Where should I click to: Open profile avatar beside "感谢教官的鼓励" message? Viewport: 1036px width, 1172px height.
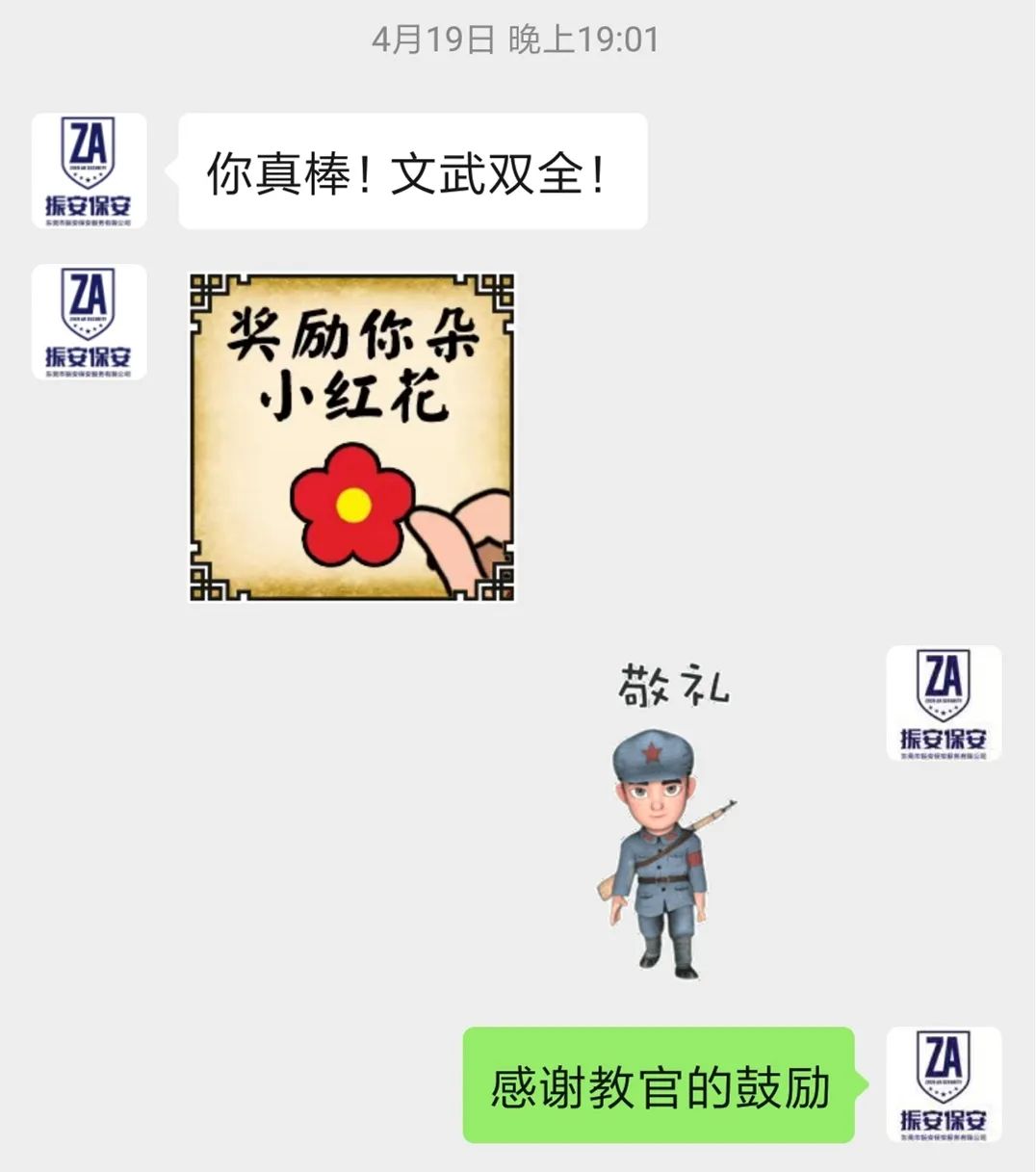(943, 1085)
